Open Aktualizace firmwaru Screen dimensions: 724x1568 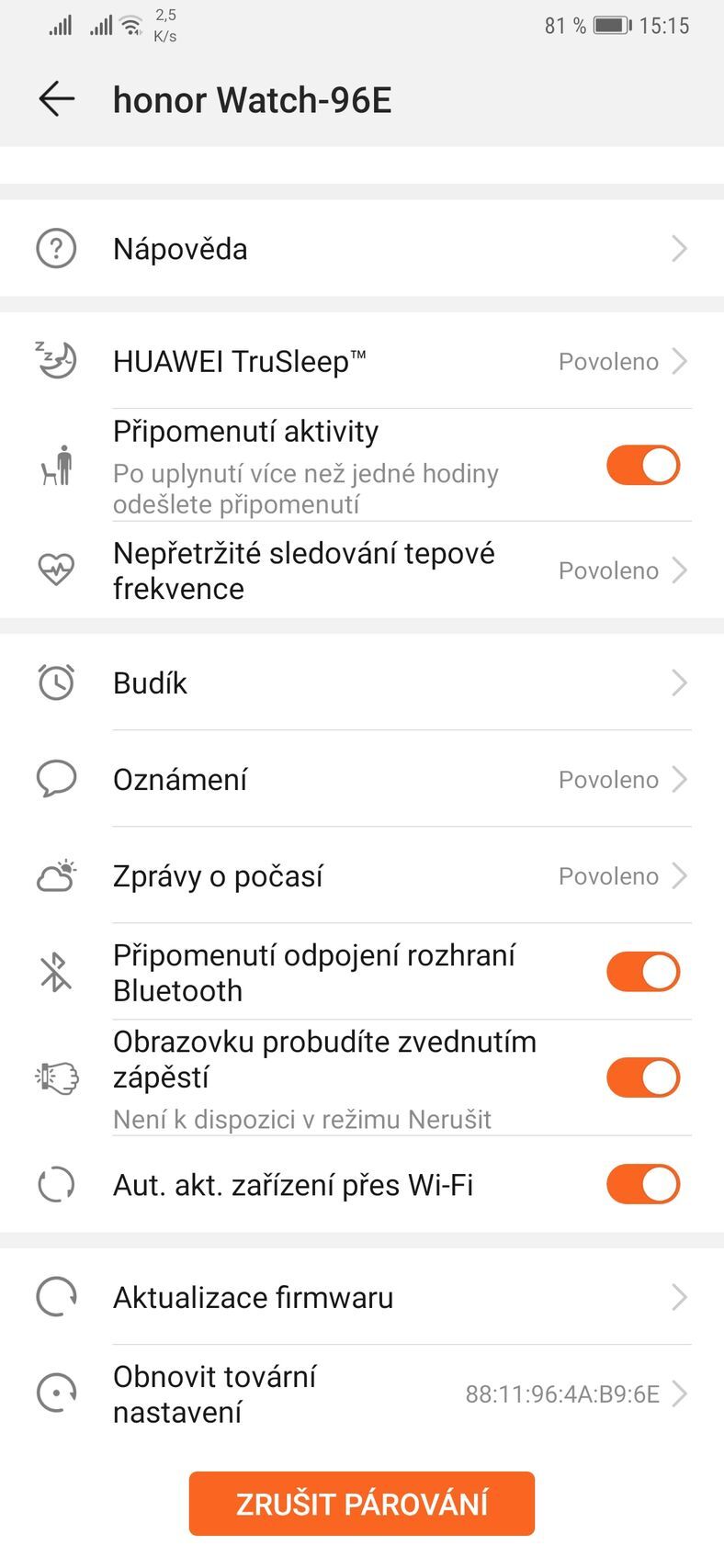pyautogui.click(x=362, y=1297)
